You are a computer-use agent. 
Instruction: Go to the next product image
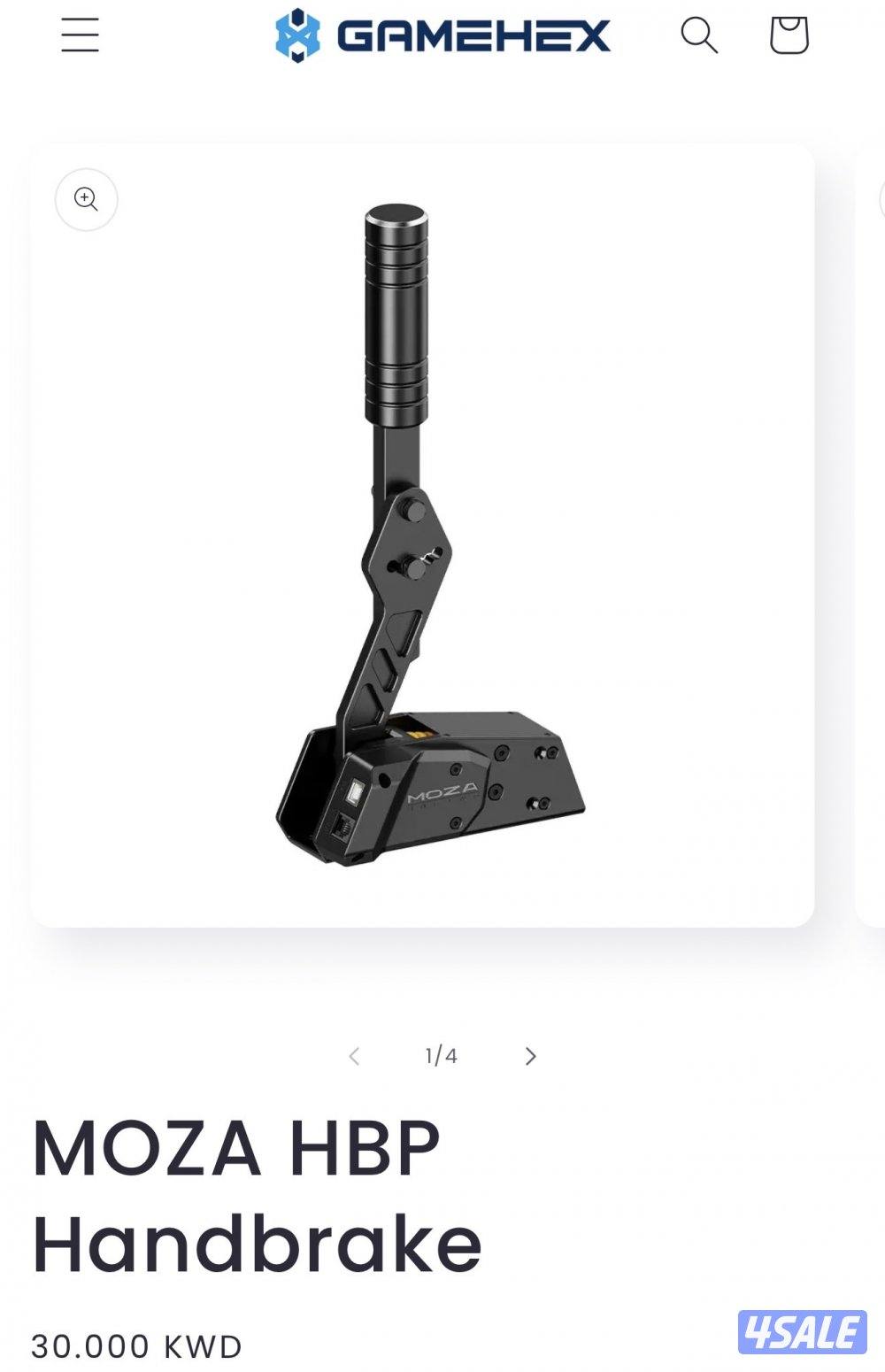click(530, 1056)
